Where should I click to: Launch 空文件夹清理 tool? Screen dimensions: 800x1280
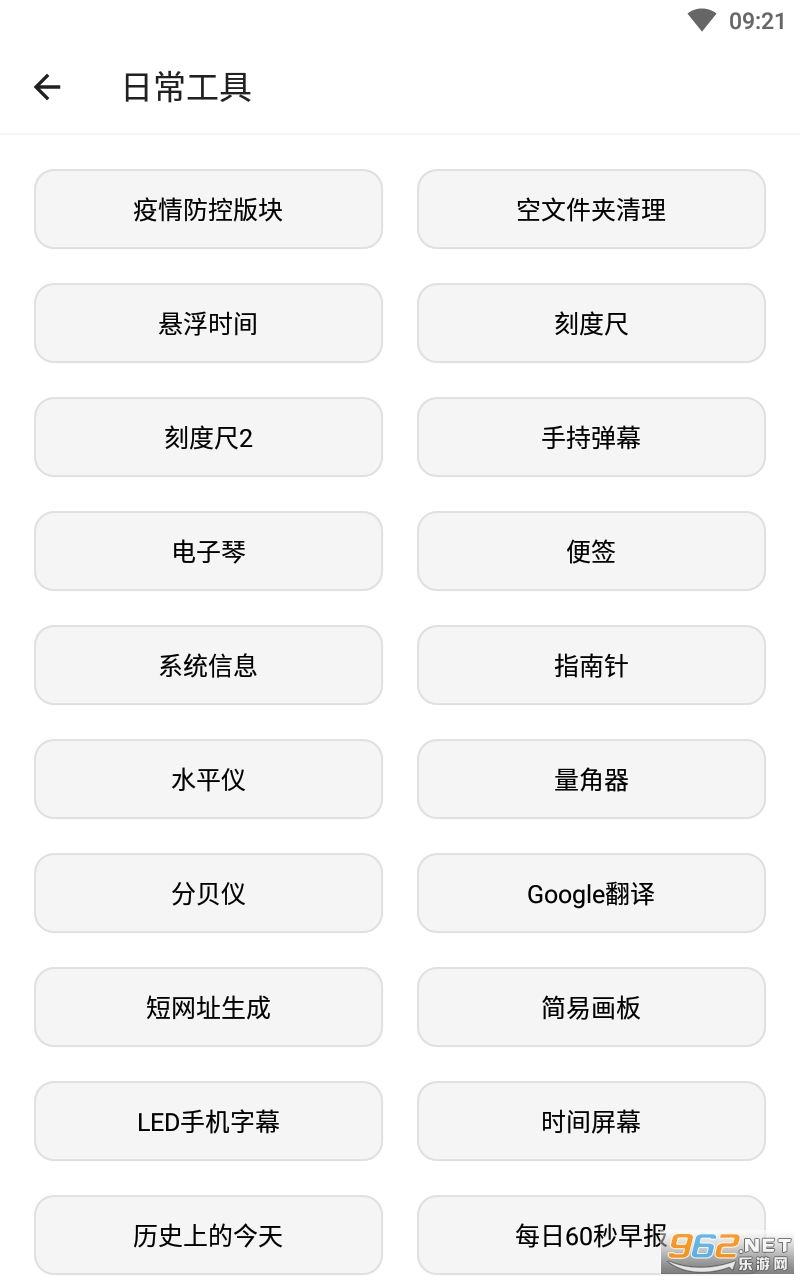591,209
